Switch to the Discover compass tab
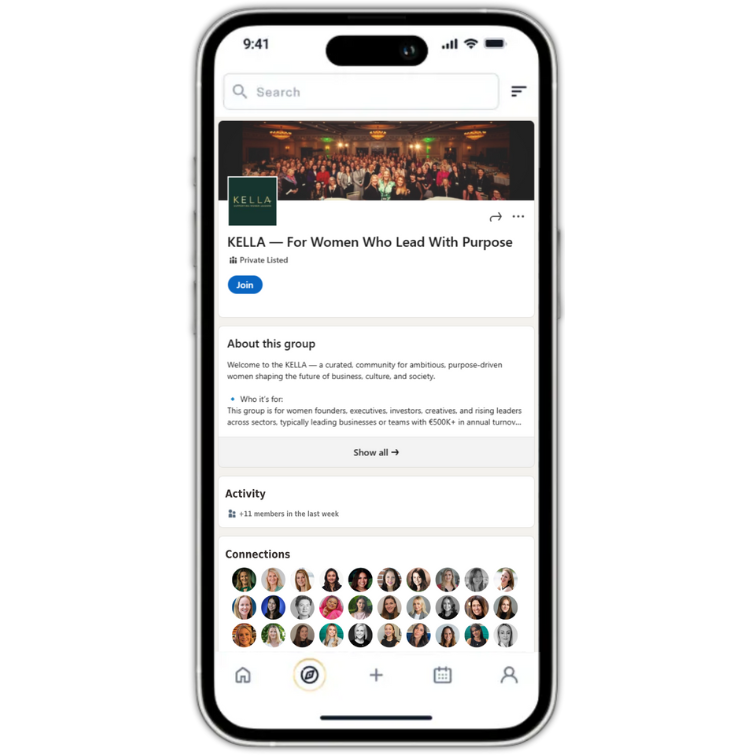 [309, 675]
